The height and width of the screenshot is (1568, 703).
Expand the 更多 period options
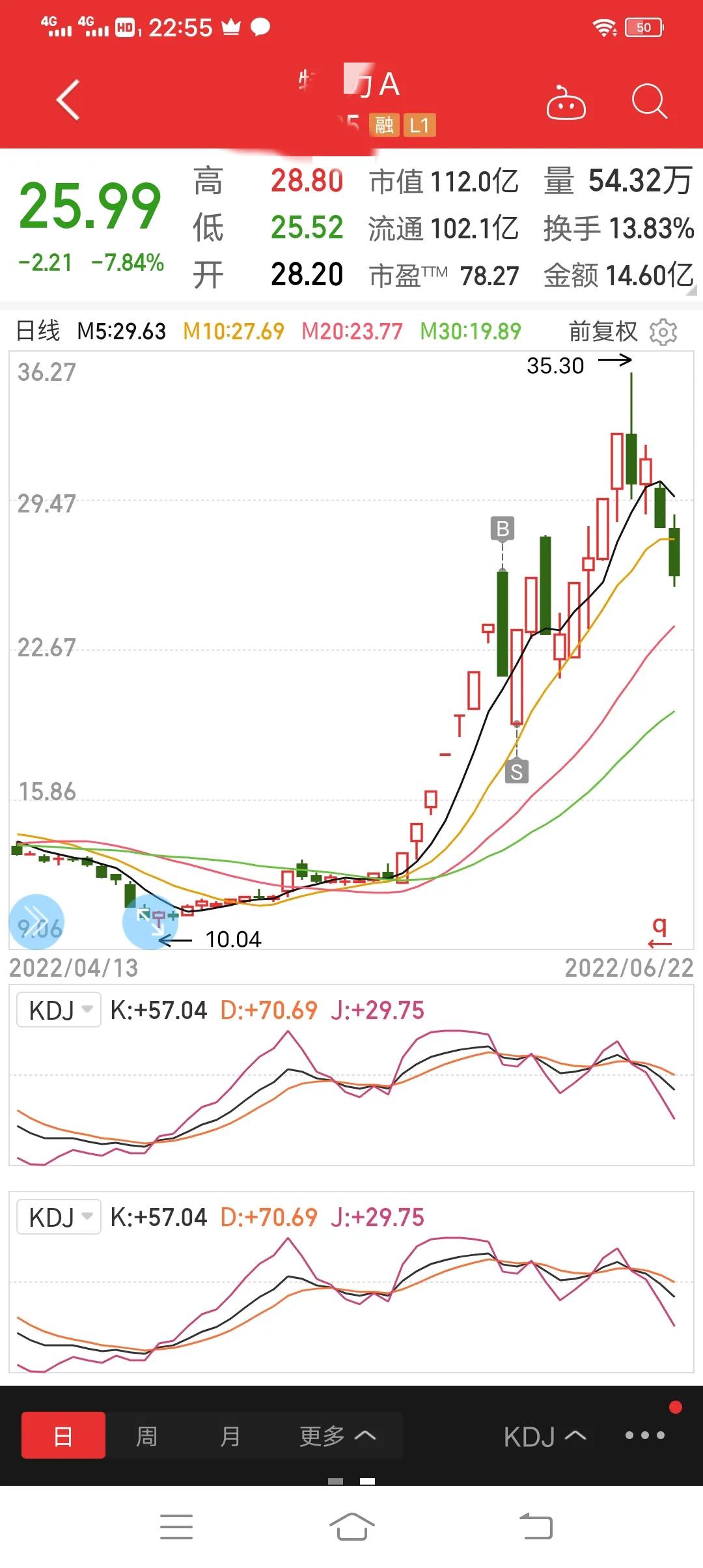click(x=337, y=1435)
